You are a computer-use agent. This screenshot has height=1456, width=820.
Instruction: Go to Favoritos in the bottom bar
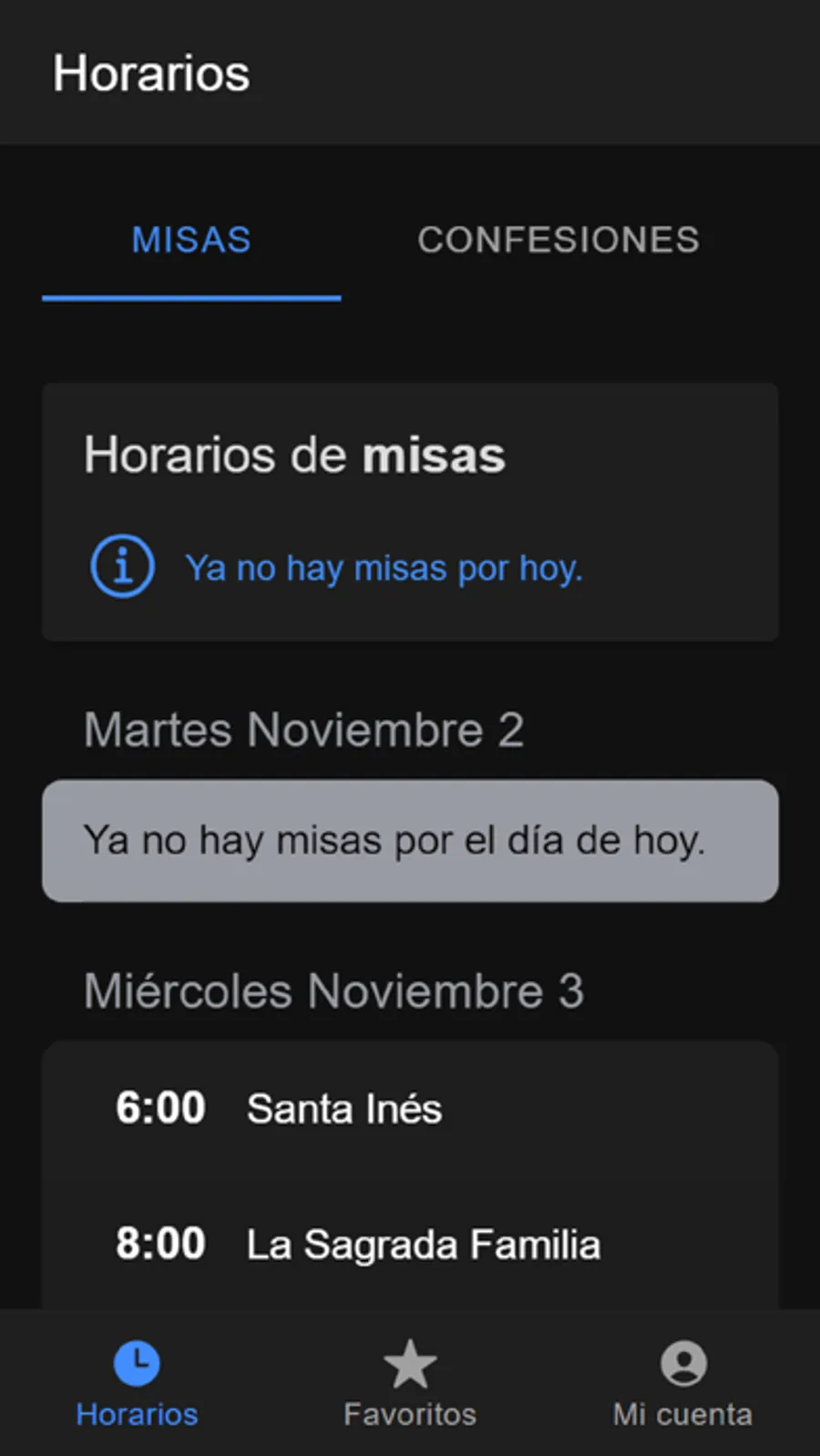410,1383
